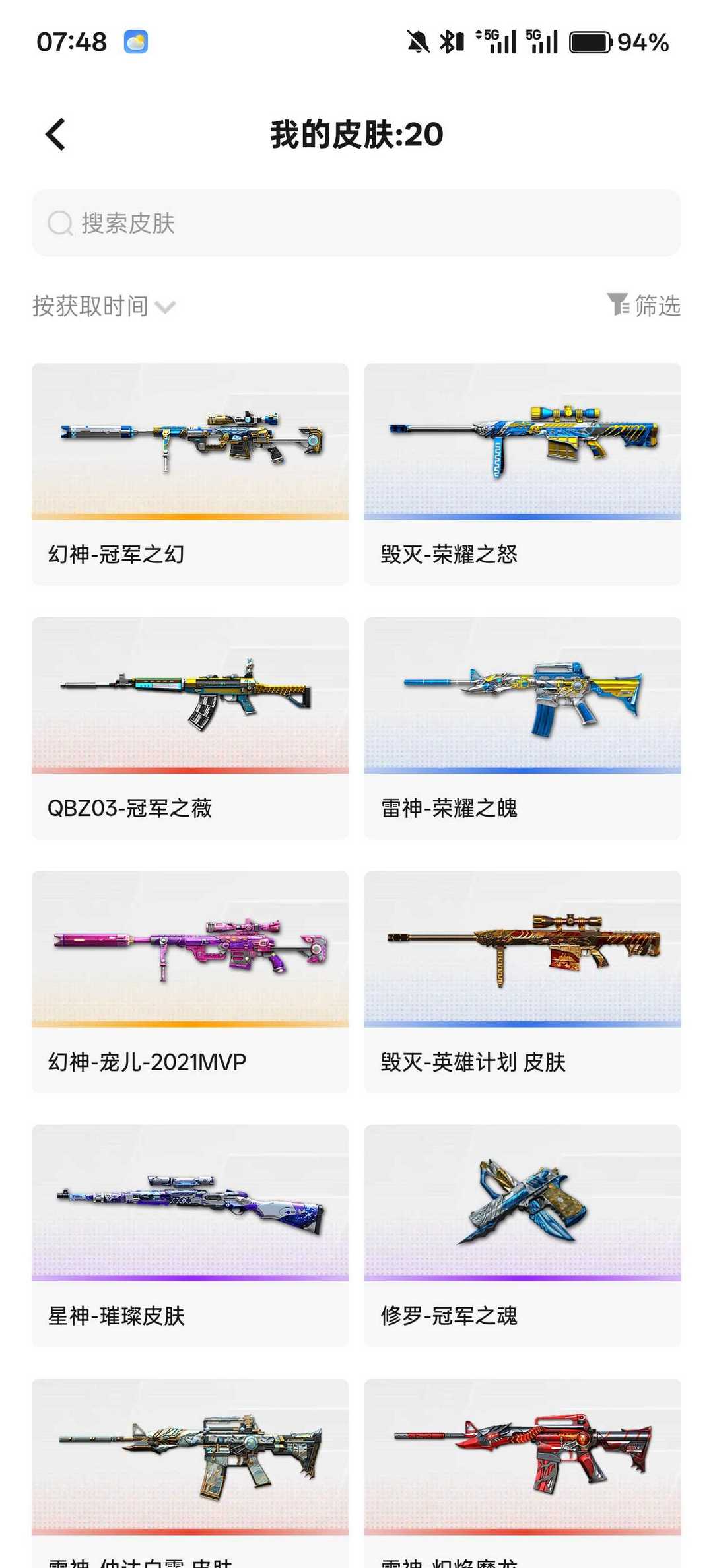Open the weather widget icon in status bar
Screen dimensions: 713x1568
pos(137,42)
